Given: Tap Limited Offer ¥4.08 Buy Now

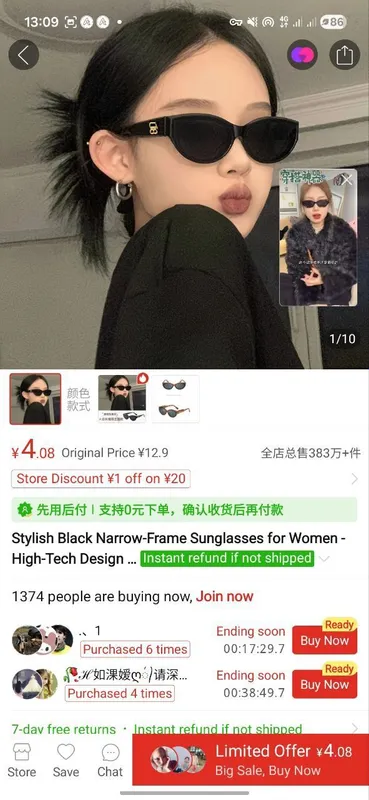Looking at the screenshot, I should pos(251,760).
